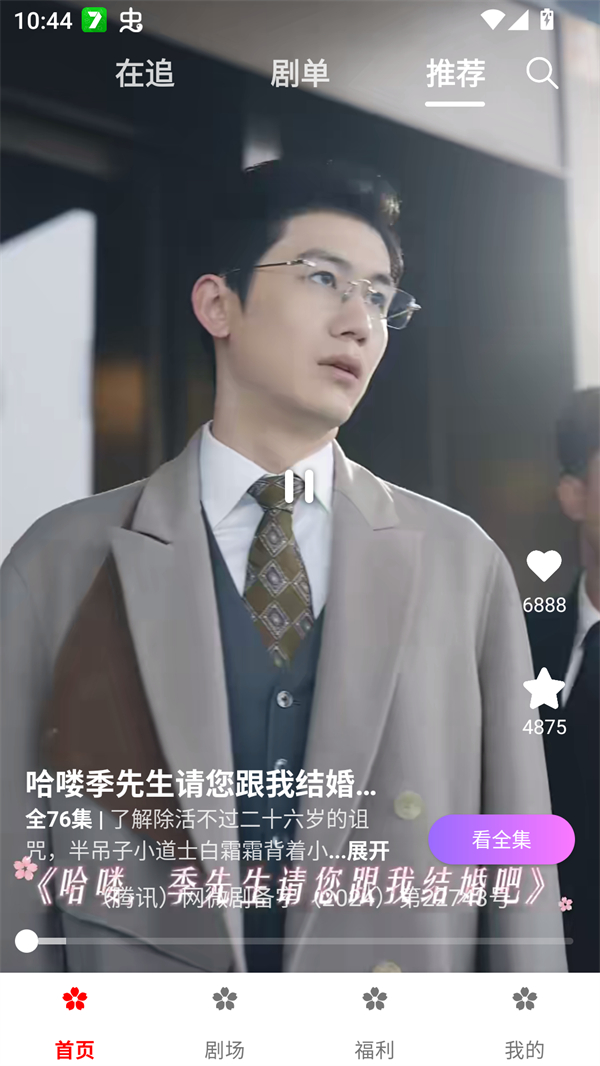This screenshot has width=600, height=1066.
Task: Open the 剧场 tab
Action: [225, 1020]
